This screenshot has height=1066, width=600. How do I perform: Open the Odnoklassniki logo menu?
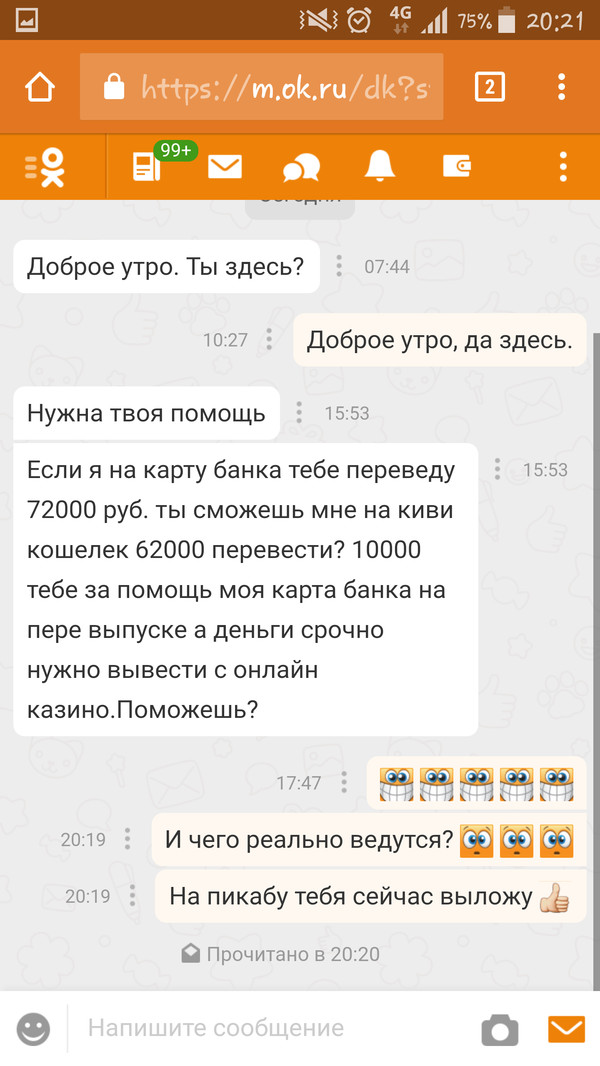[46, 167]
